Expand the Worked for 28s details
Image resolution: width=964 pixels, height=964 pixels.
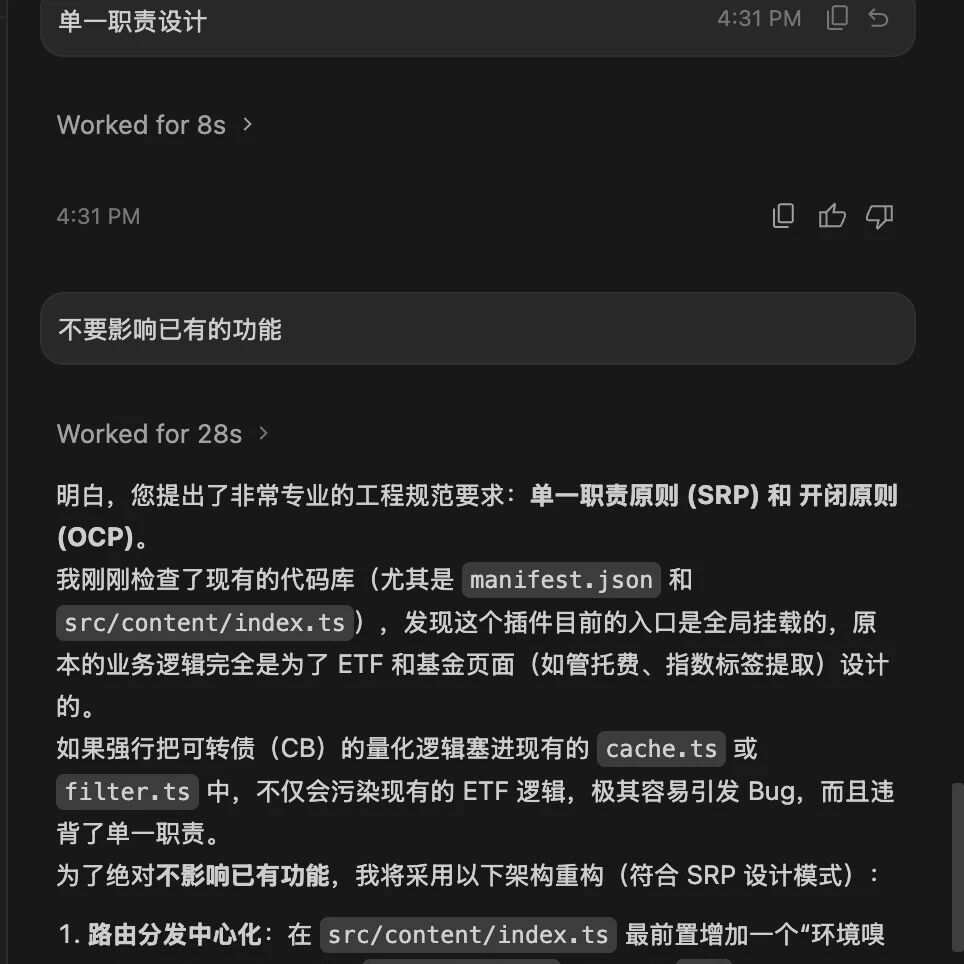(x=162, y=434)
